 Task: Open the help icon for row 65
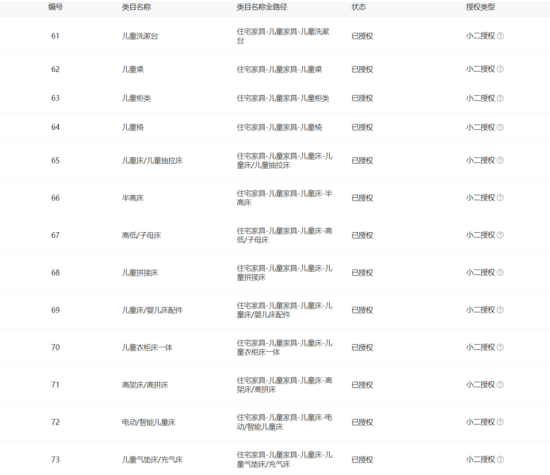501,160
